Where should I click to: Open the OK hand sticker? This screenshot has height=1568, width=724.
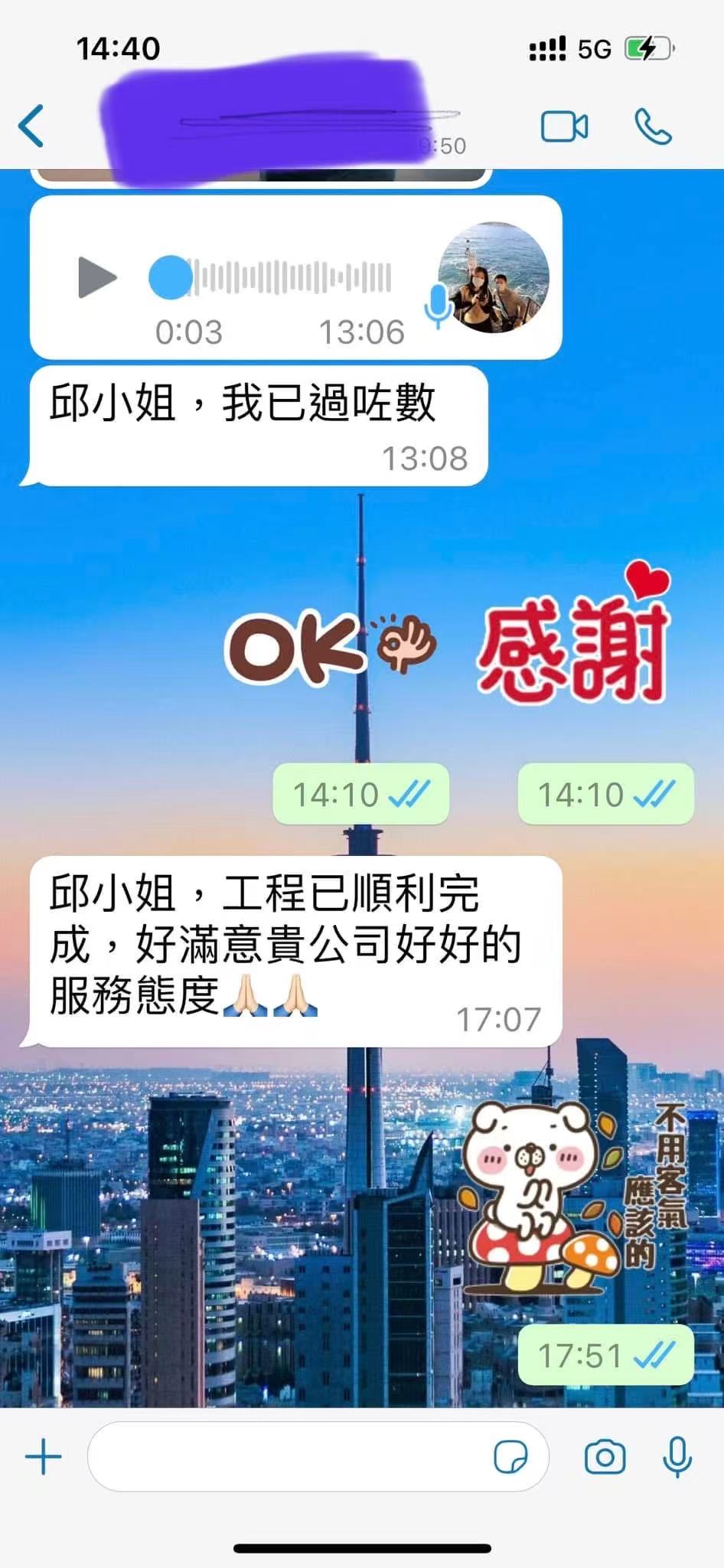tap(331, 647)
